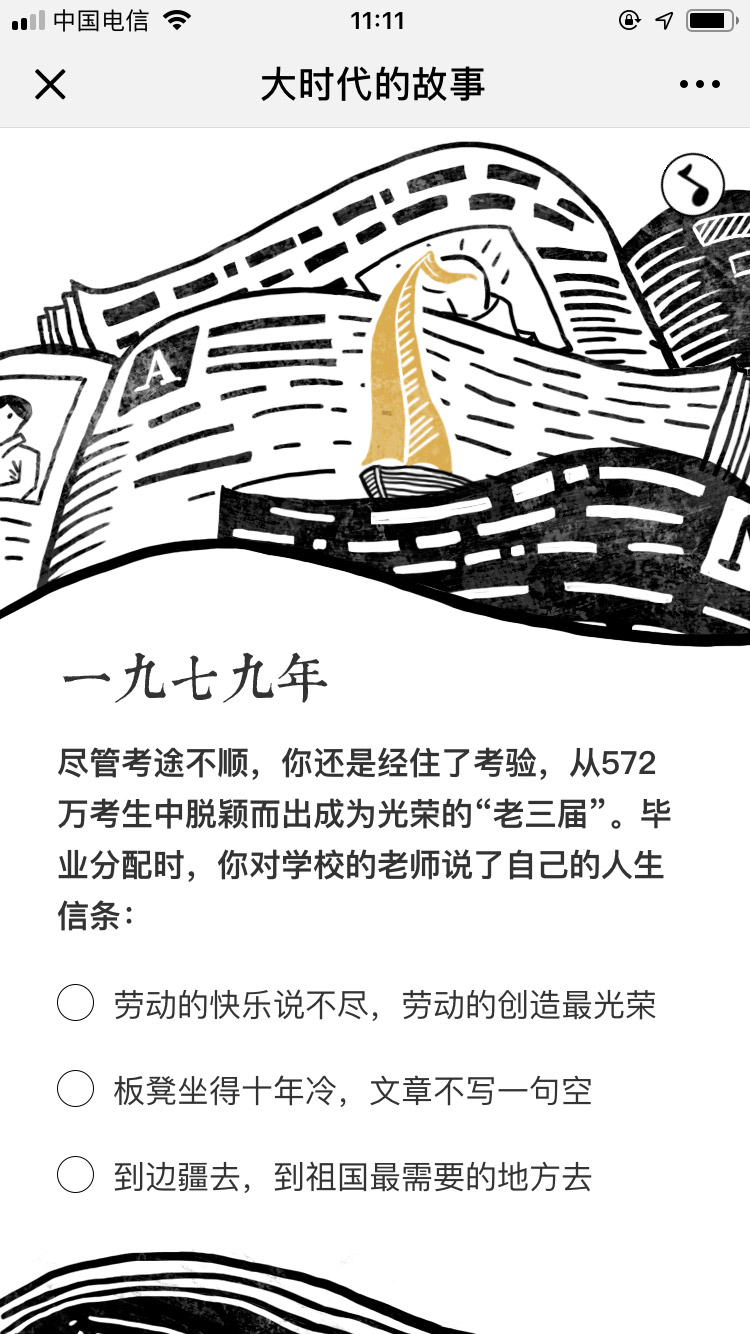
Task: Choose 板凳坐得十年冷，文章不写一句空
Action: click(76, 1089)
